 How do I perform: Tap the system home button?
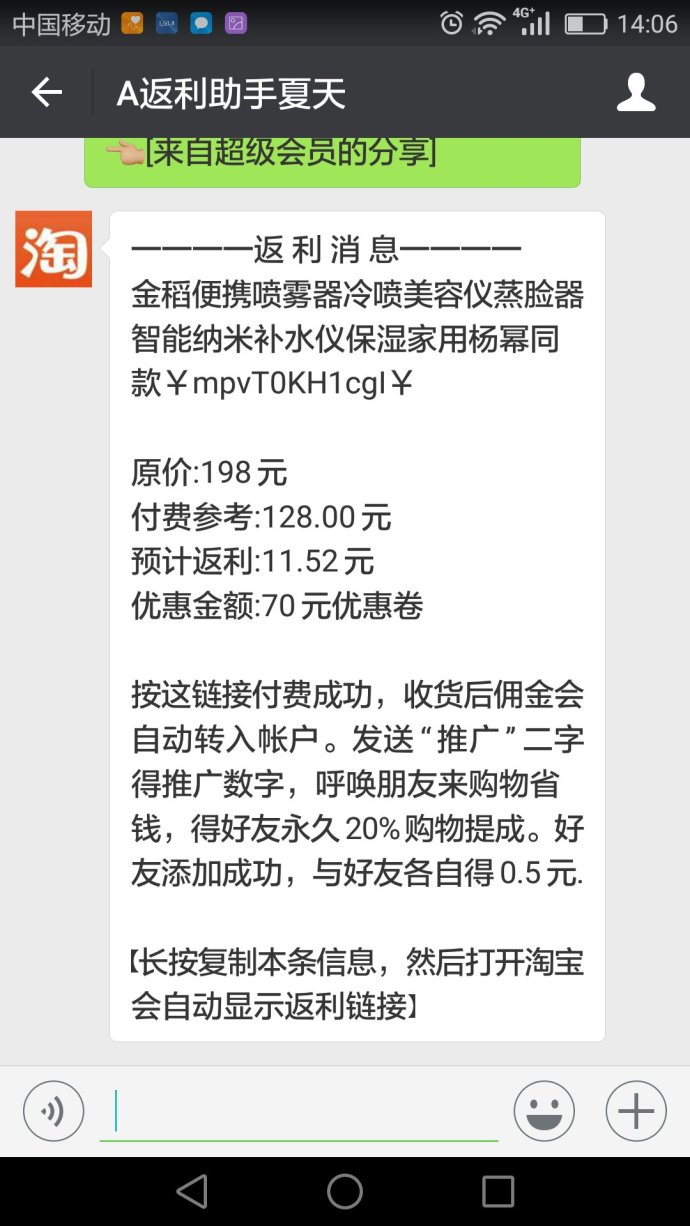[345, 1191]
